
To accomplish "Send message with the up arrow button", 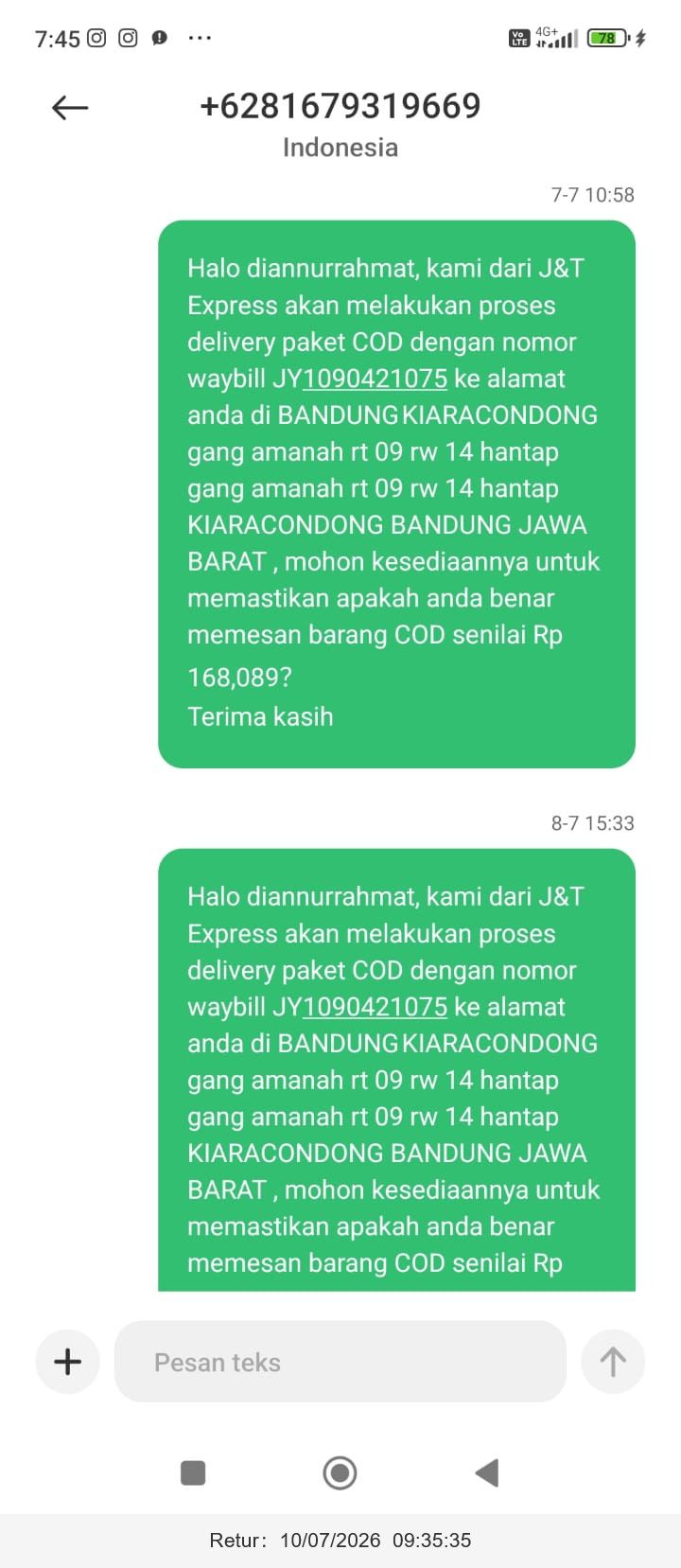I will tap(613, 1362).
